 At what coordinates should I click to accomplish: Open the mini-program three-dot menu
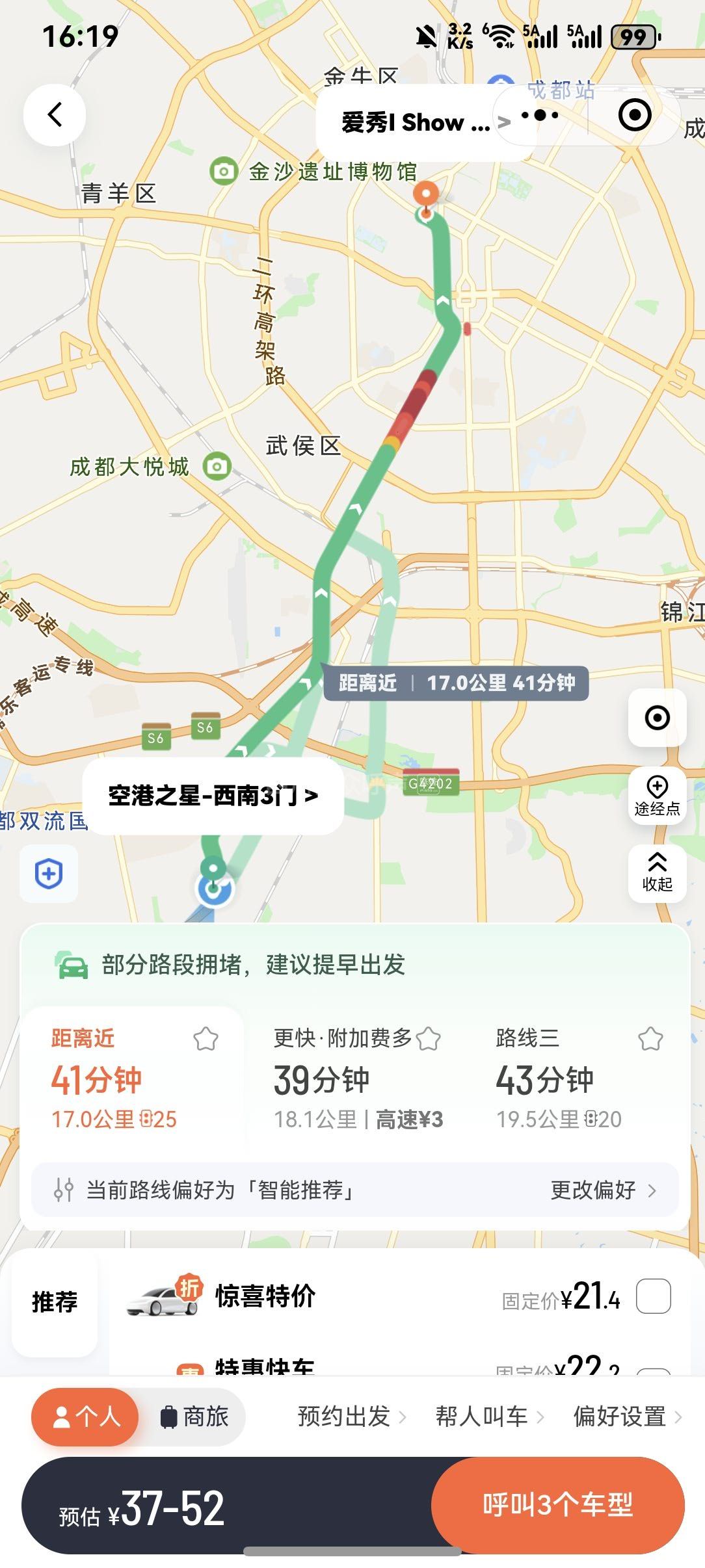(540, 116)
